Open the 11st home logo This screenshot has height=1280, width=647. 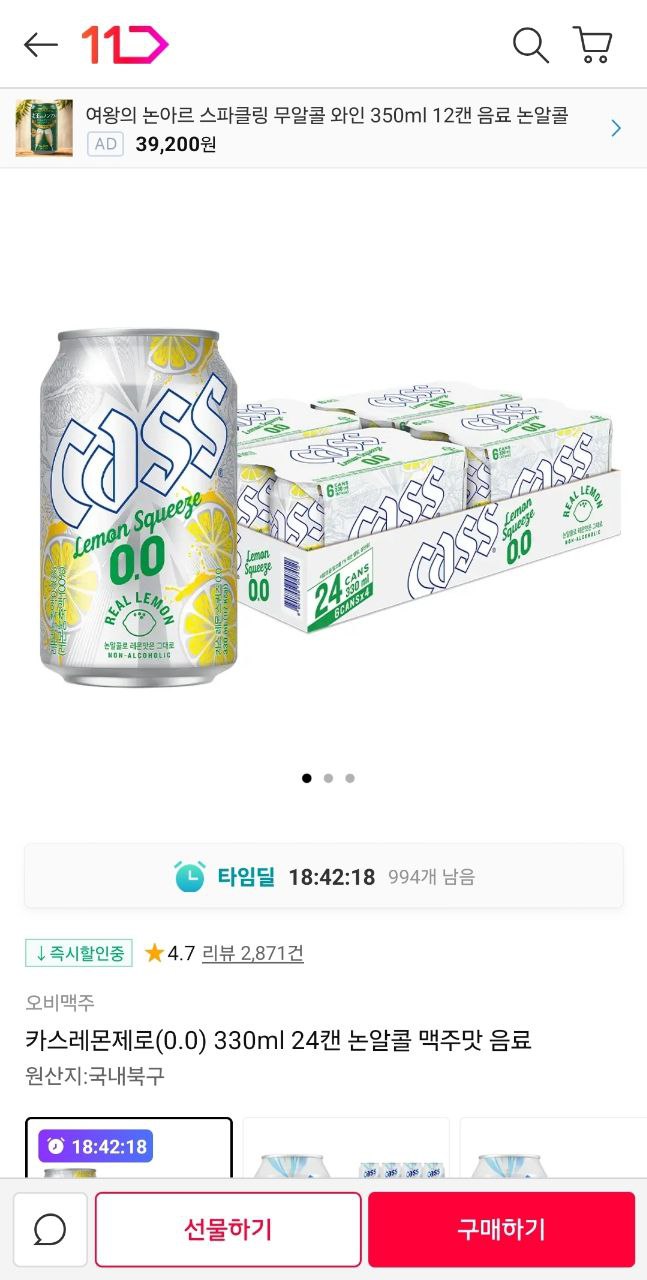tap(124, 45)
